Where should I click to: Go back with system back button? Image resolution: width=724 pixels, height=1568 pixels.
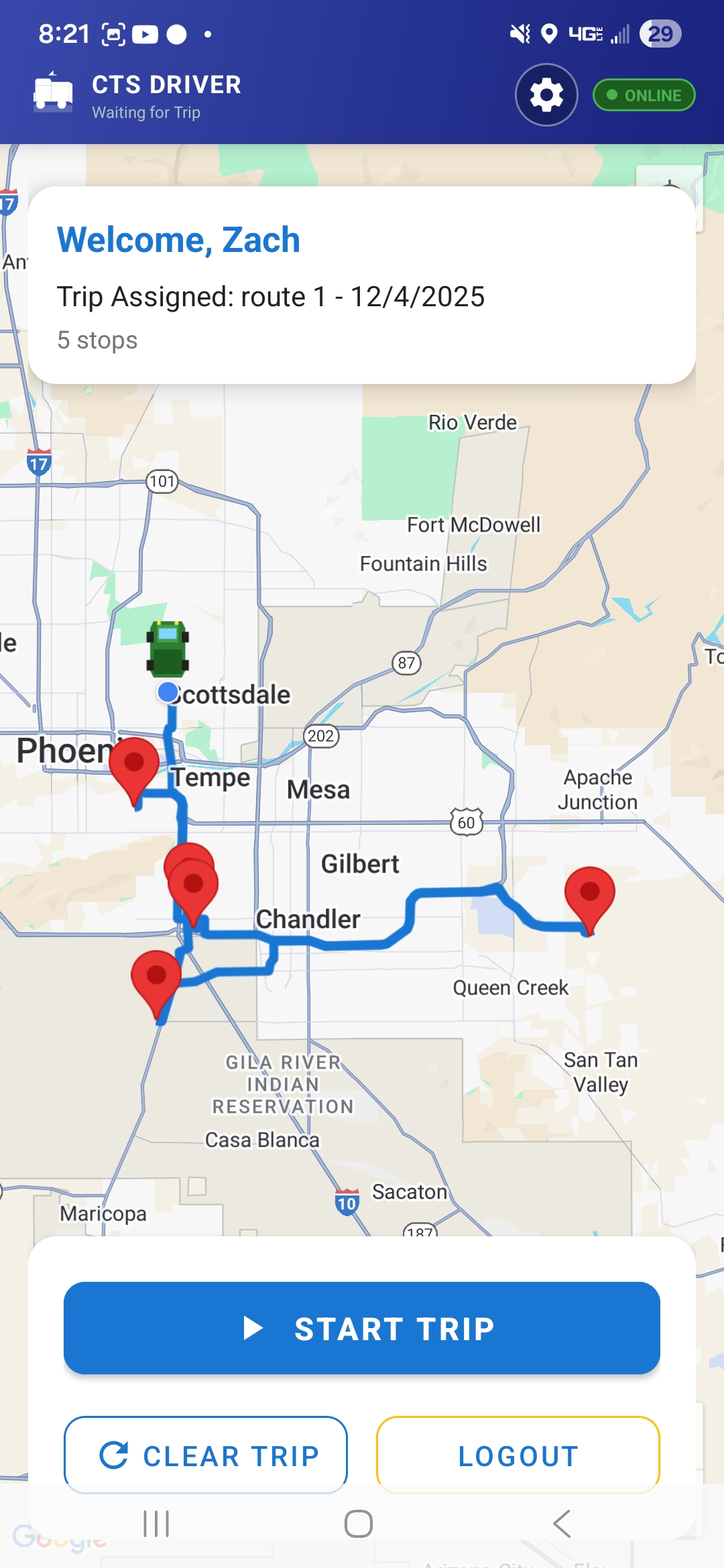[562, 1524]
